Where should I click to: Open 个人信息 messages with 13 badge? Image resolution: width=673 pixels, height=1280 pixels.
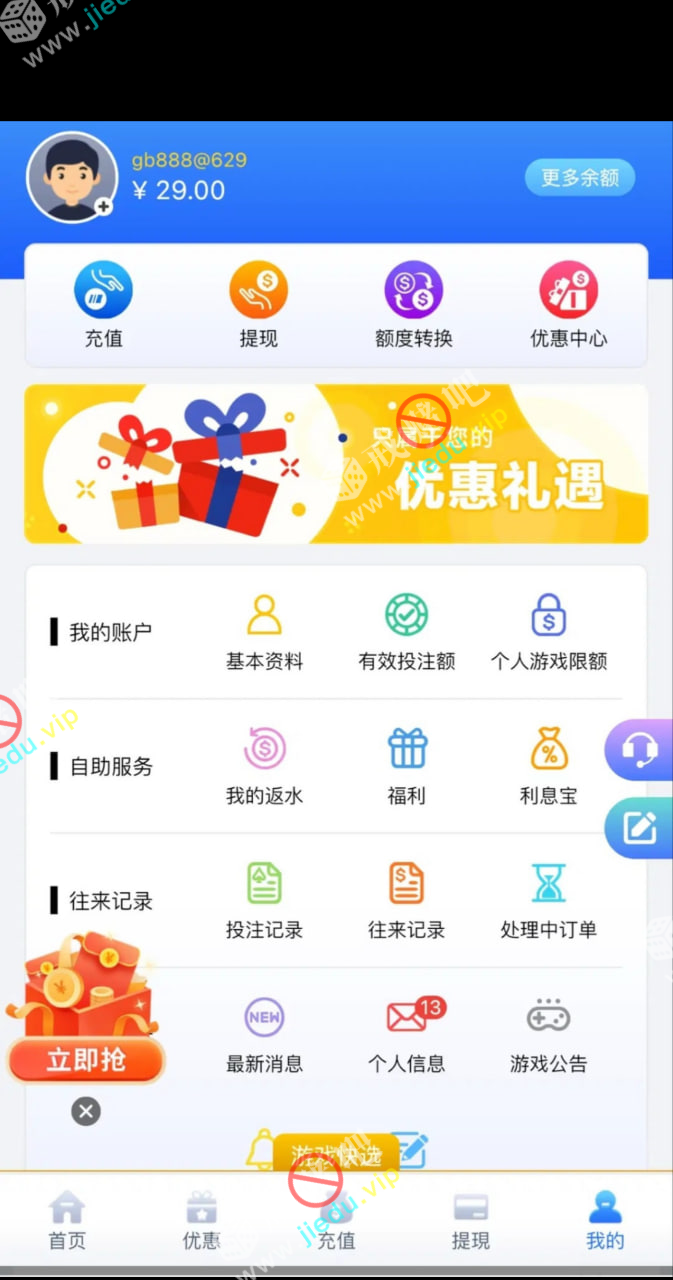click(x=406, y=1034)
